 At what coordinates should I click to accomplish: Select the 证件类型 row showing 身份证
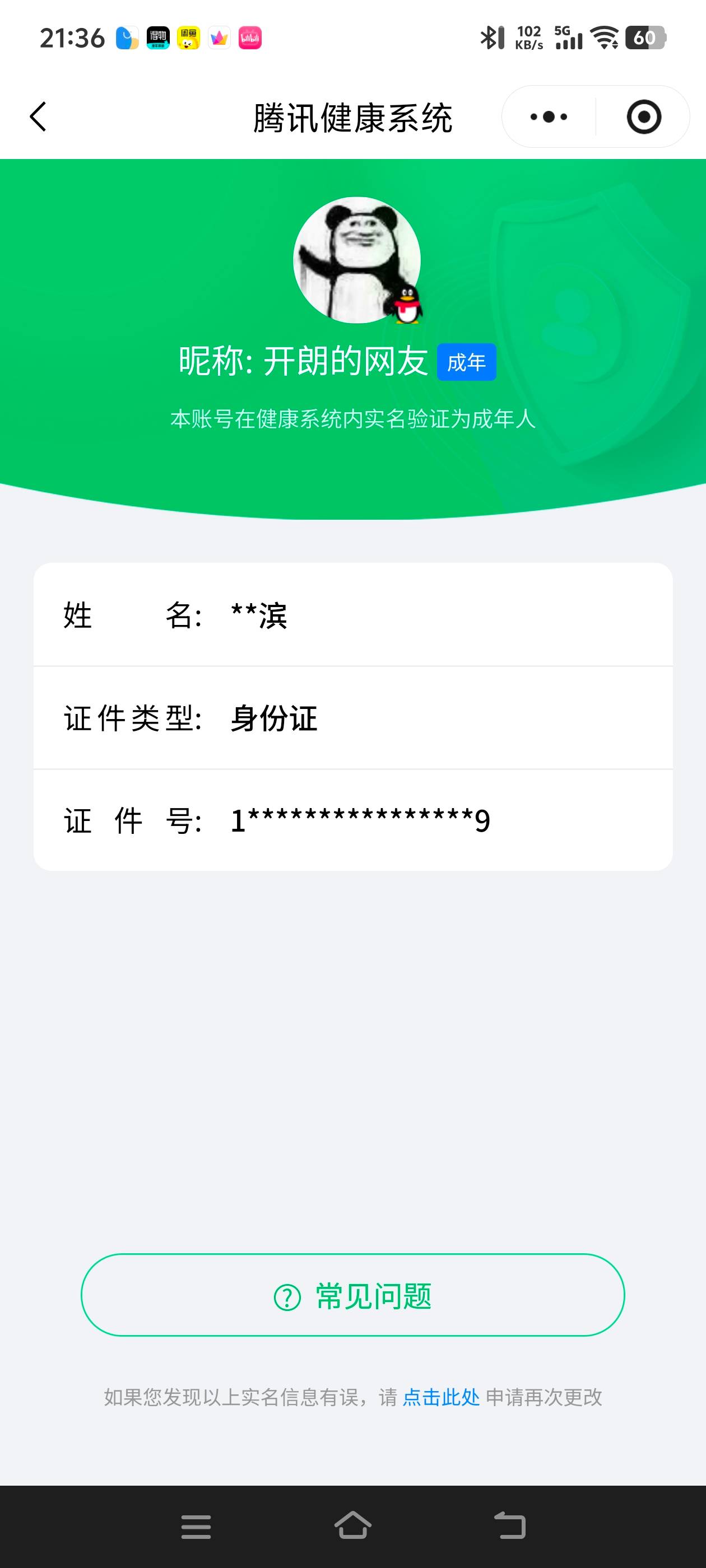coord(354,718)
